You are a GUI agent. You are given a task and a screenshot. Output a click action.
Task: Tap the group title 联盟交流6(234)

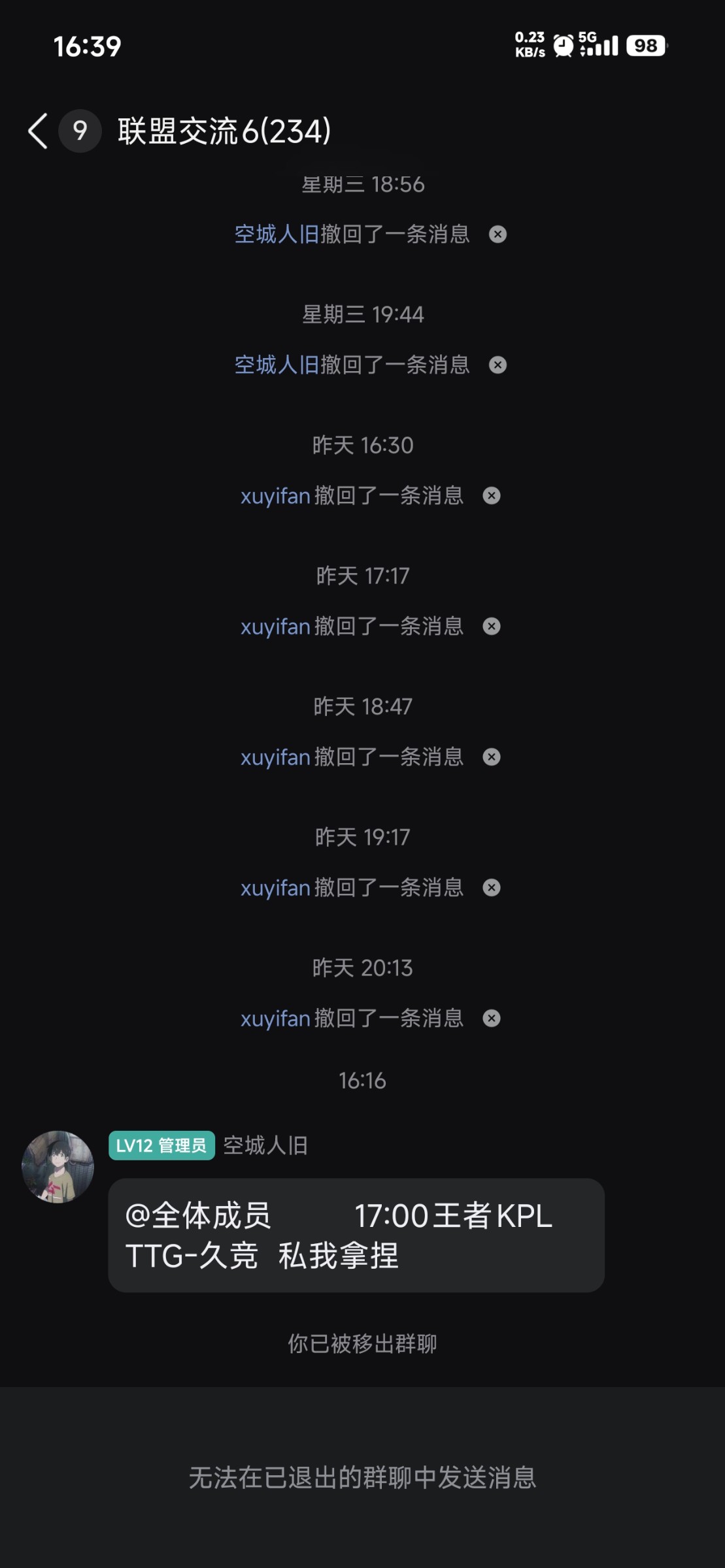224,131
